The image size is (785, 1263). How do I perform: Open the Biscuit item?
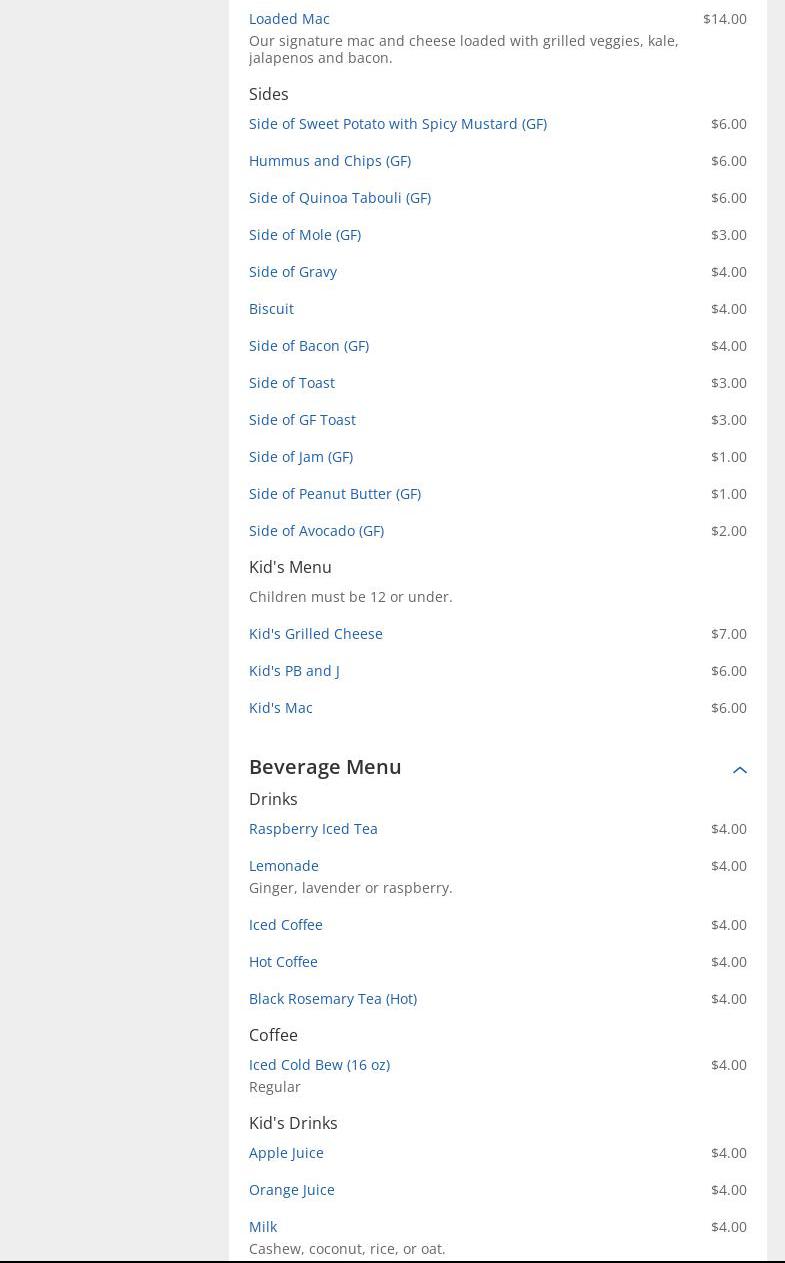(x=271, y=309)
